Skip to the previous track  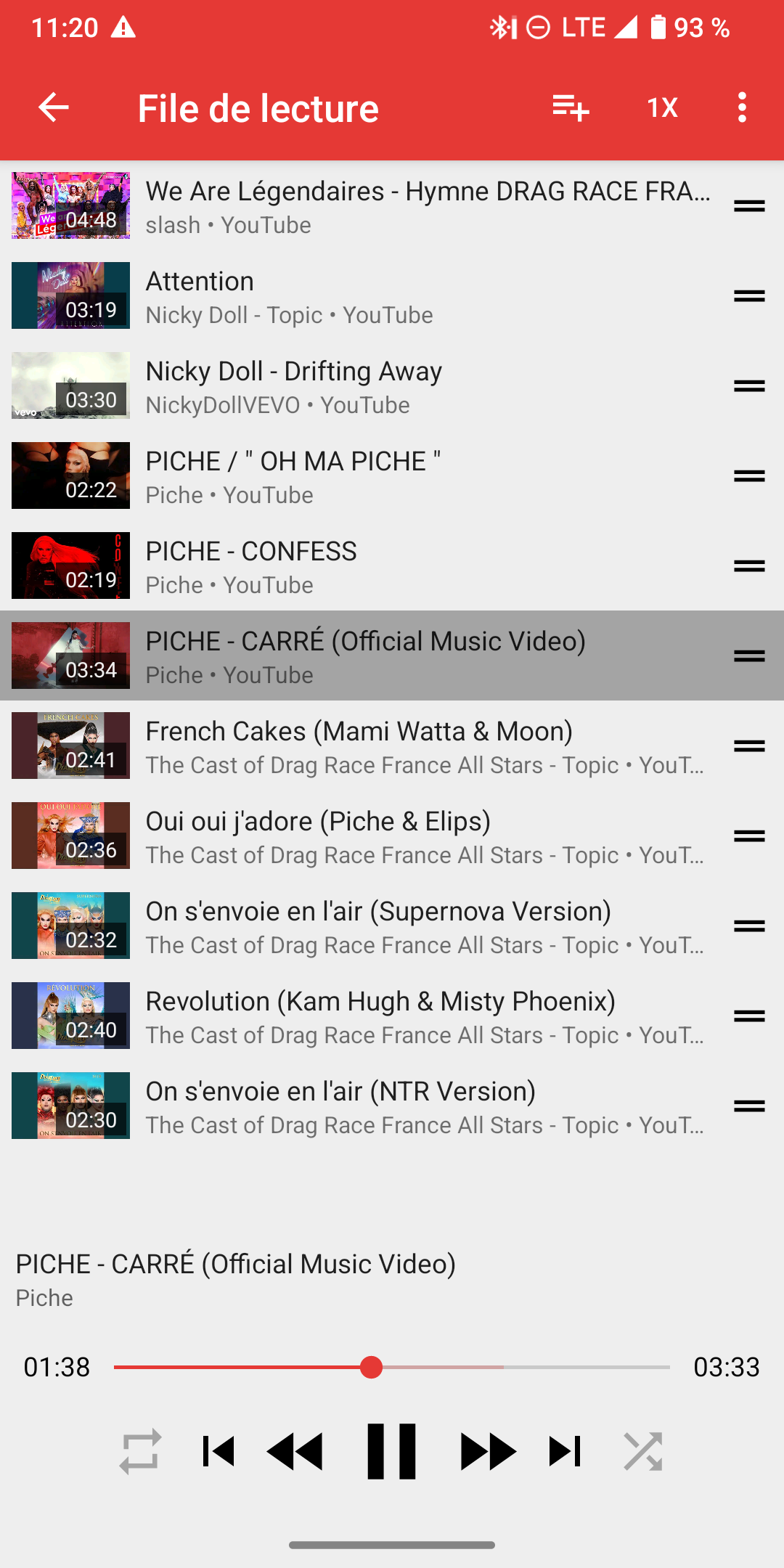(218, 1452)
